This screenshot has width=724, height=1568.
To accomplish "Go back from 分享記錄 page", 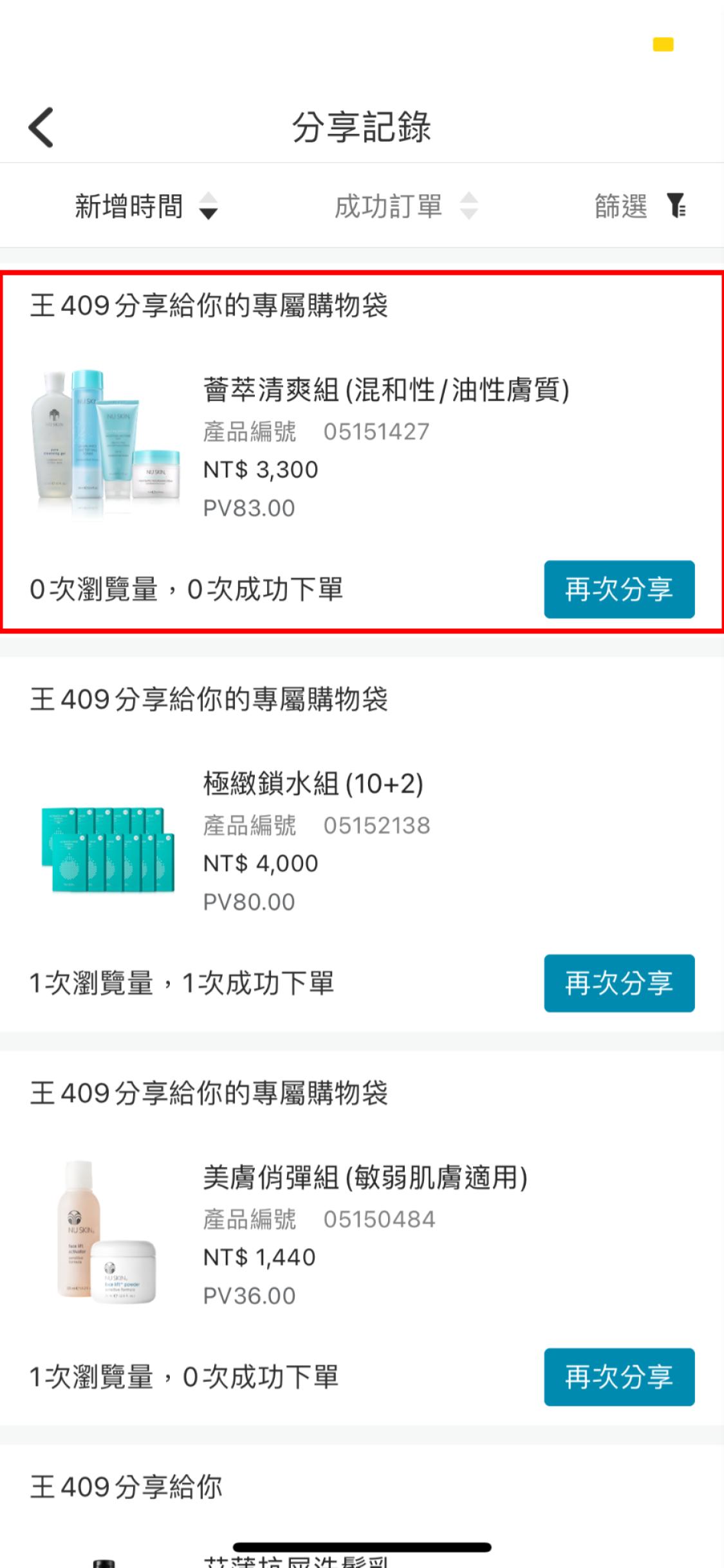I will tap(41, 127).
